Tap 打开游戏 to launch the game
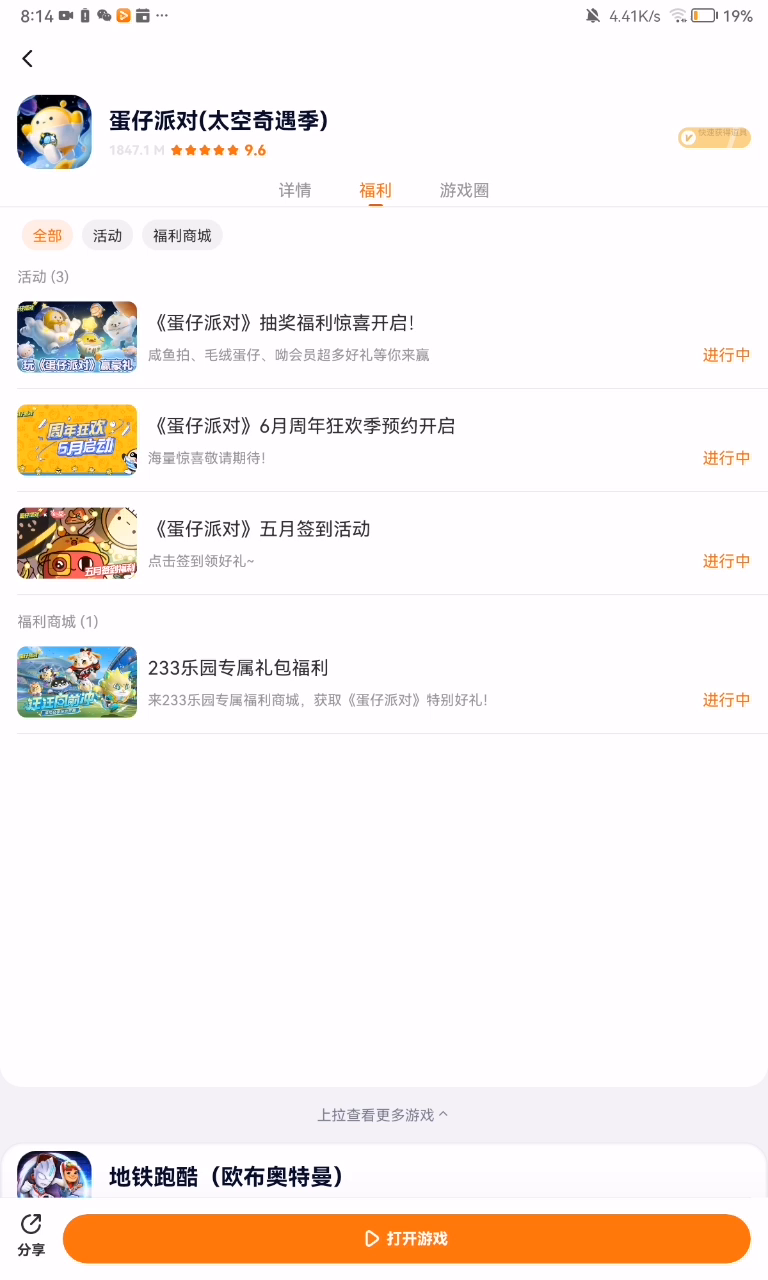 406,1239
